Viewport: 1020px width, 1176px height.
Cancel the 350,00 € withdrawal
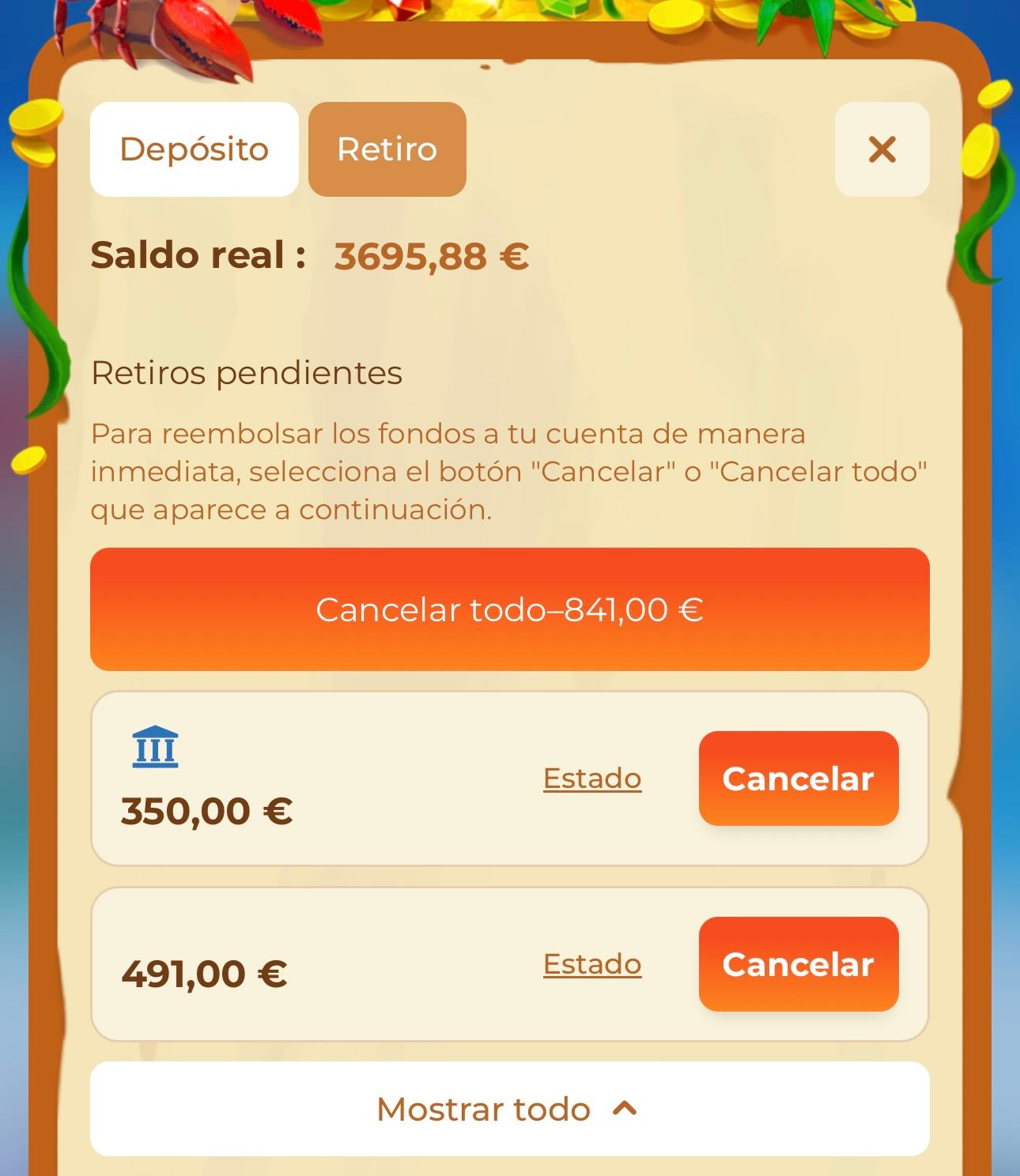pos(798,778)
